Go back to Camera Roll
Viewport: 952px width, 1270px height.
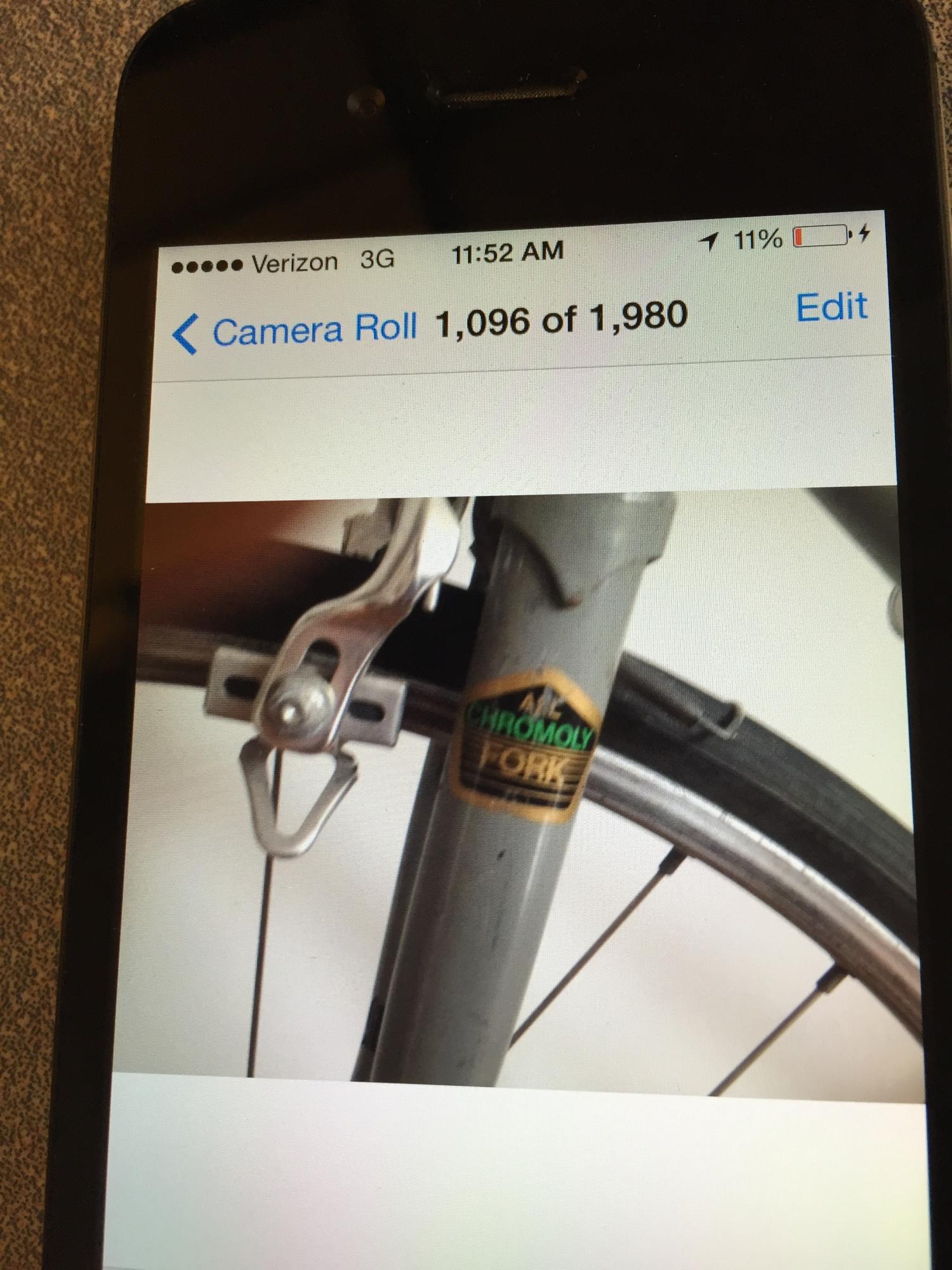[294, 331]
